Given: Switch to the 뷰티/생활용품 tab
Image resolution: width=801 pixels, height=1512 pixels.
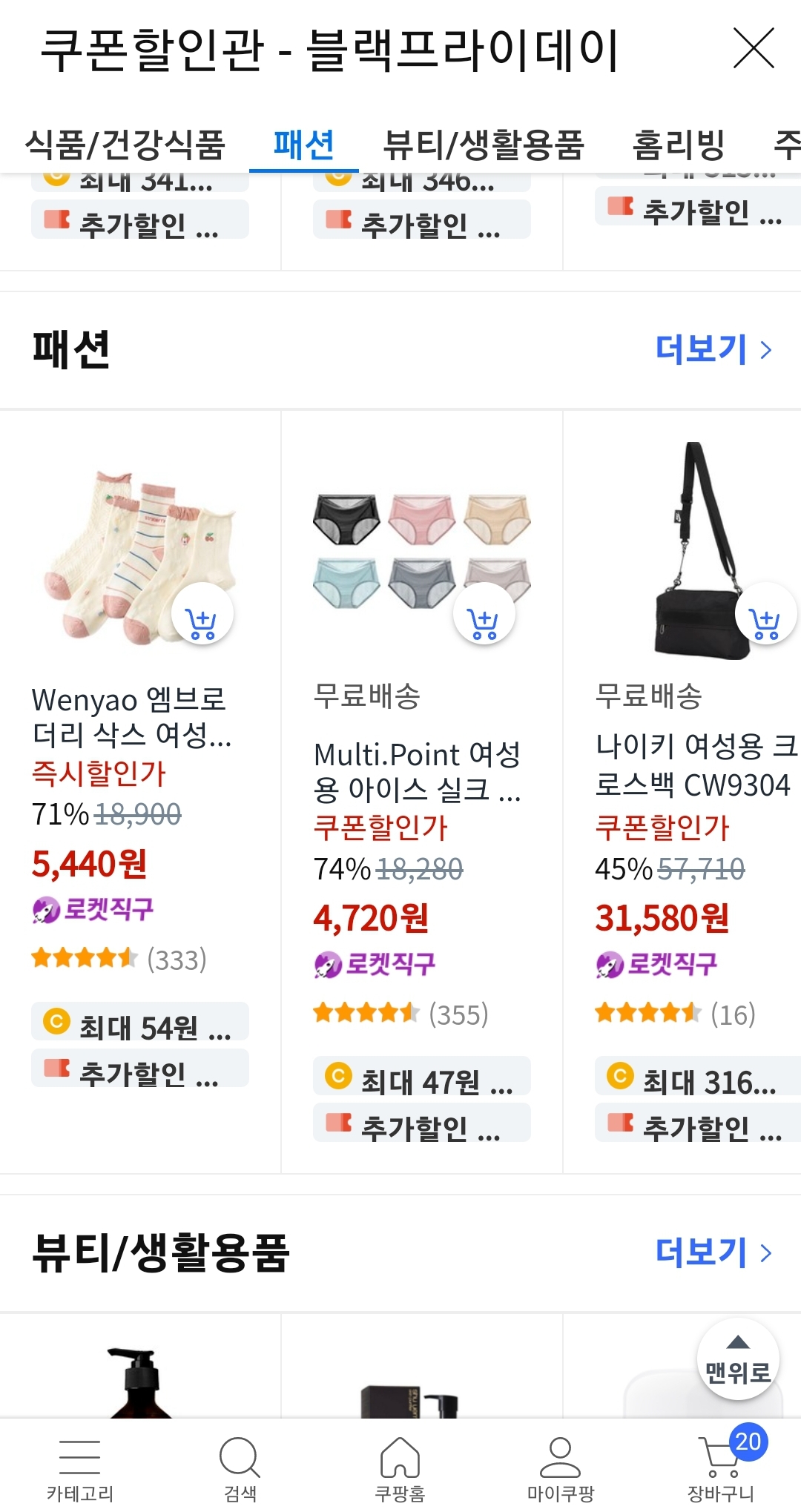Looking at the screenshot, I should coord(483,143).
